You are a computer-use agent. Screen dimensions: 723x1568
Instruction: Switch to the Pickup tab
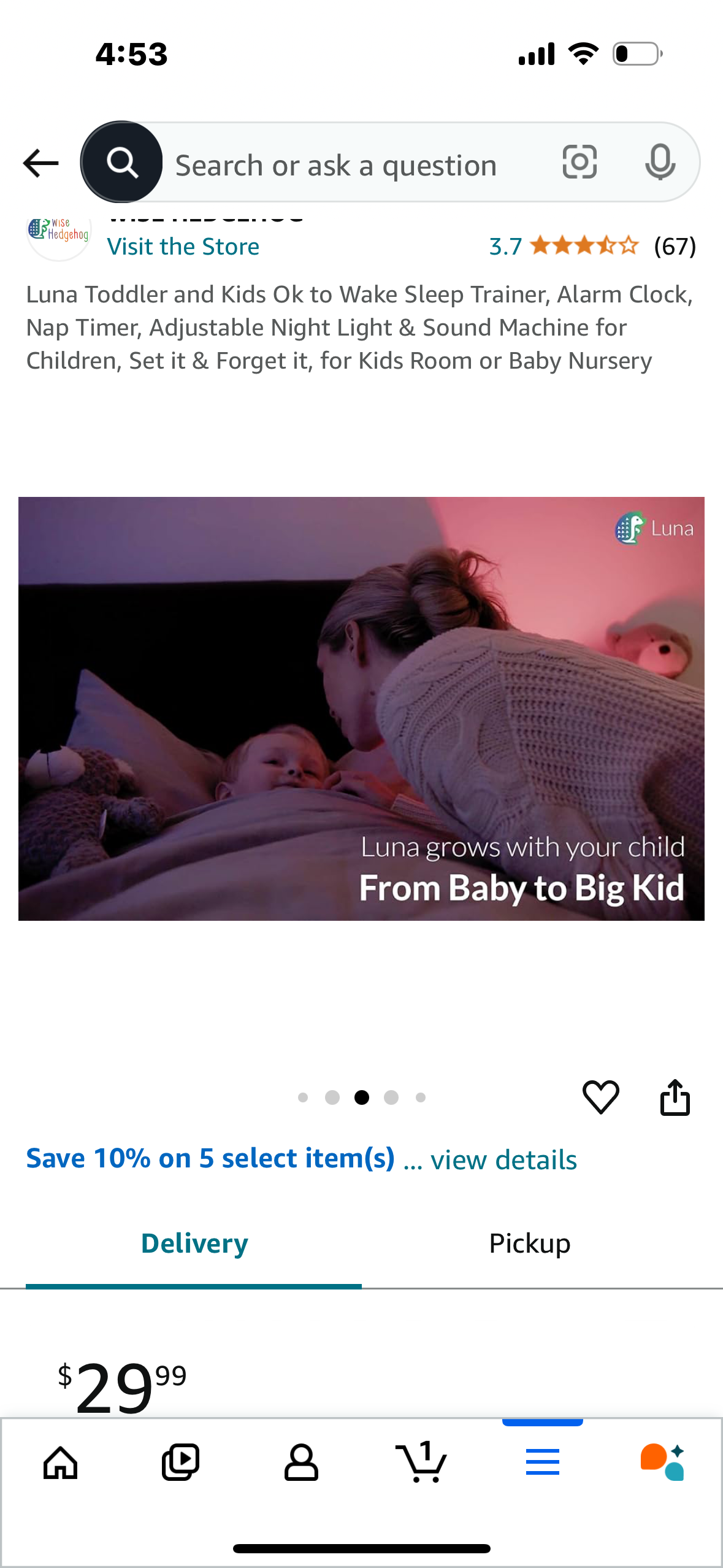coord(529,1243)
